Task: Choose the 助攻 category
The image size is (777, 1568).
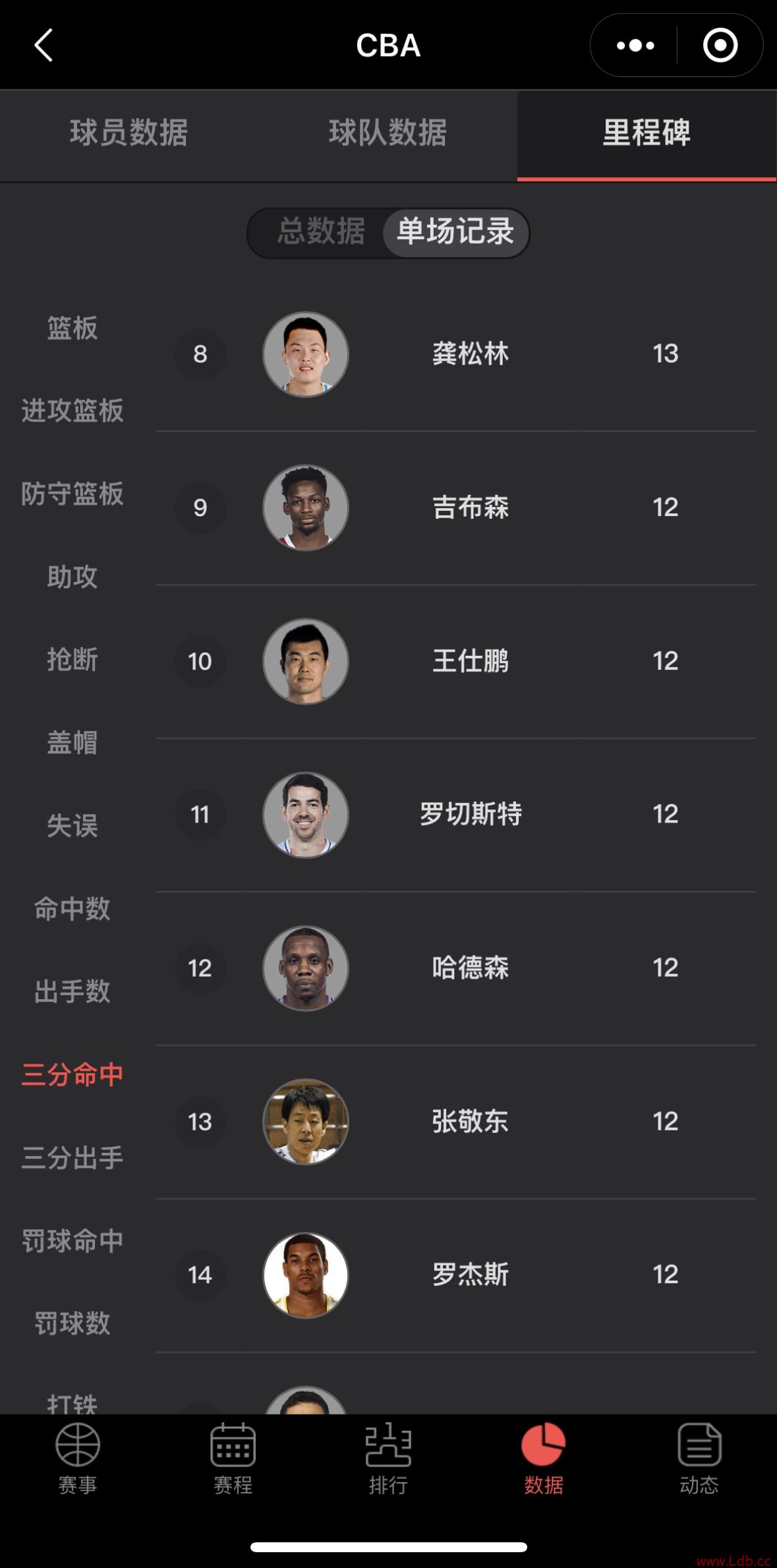Action: click(72, 577)
